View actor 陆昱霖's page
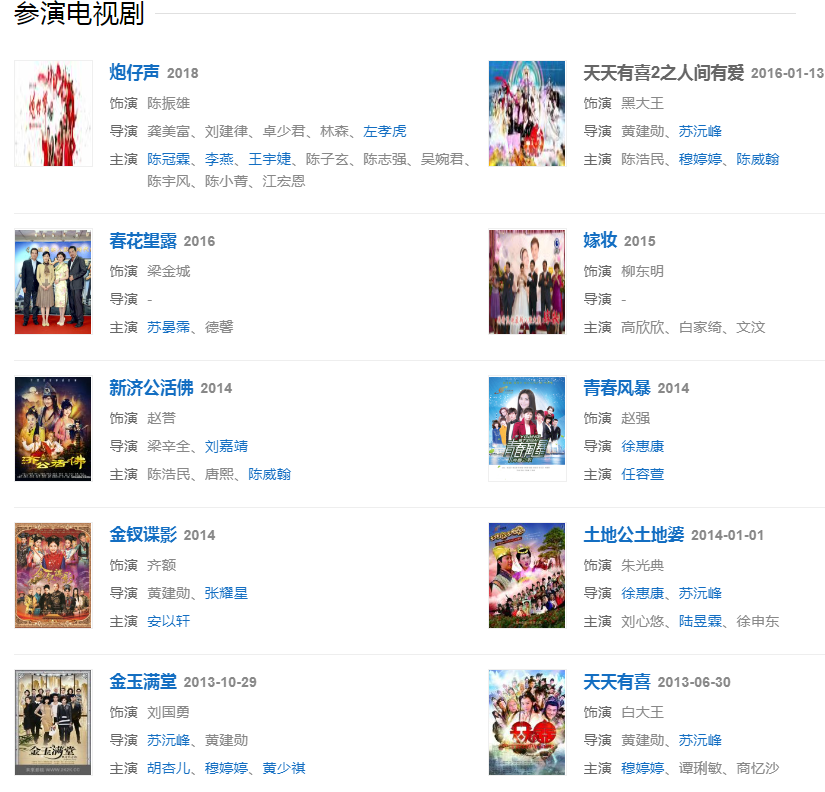825x792 pixels. click(700, 621)
